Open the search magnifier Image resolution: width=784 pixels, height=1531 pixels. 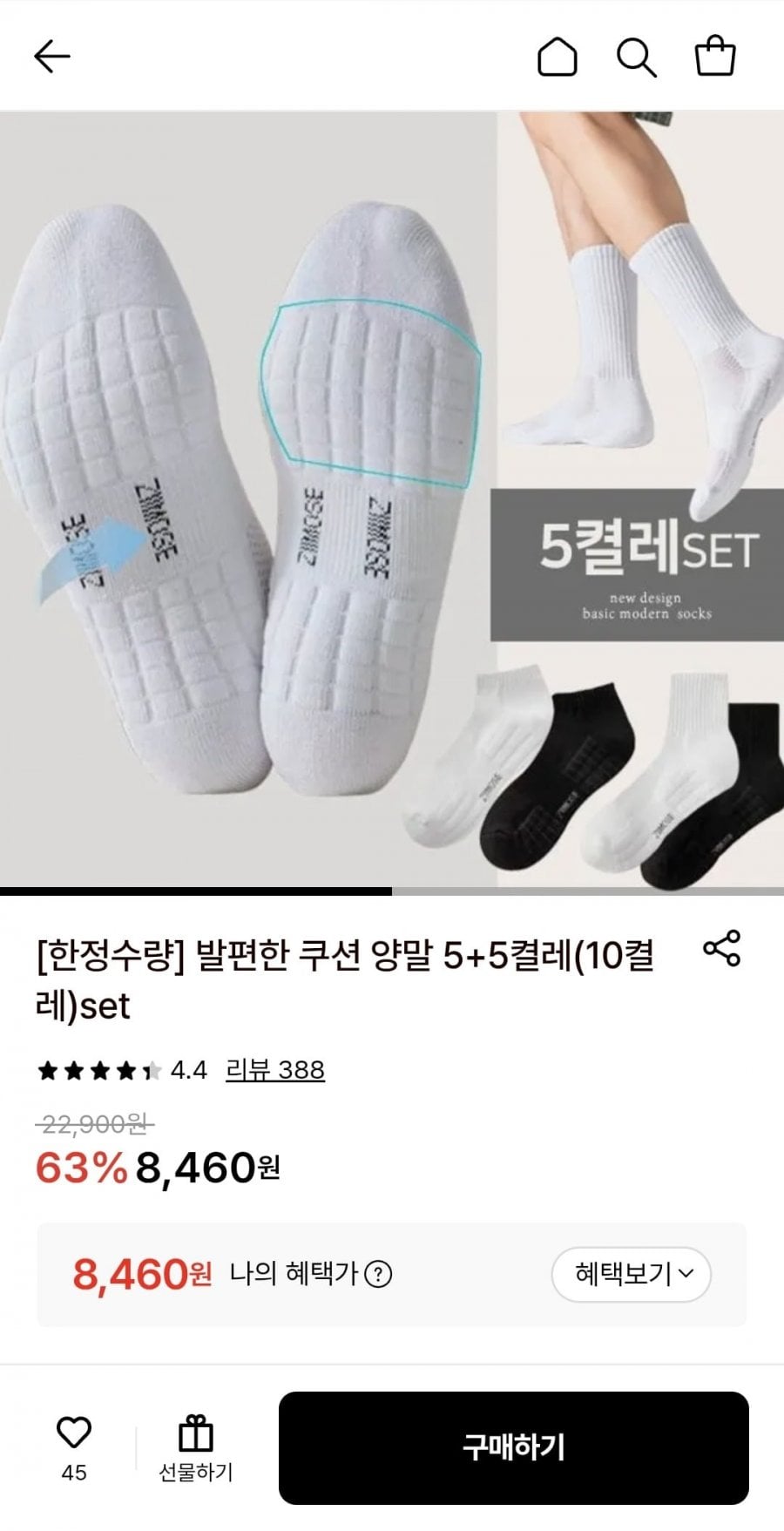point(636,58)
